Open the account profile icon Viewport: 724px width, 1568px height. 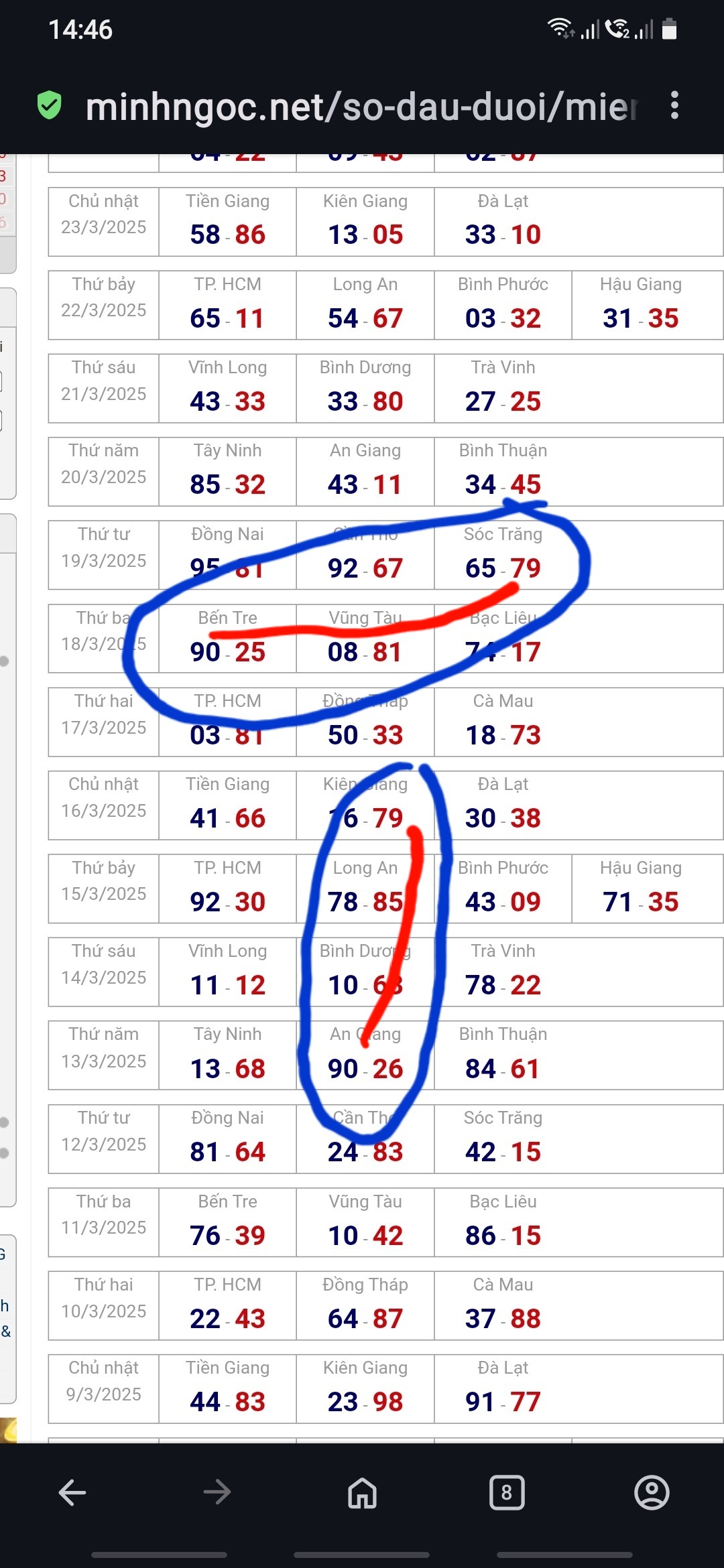652,1492
